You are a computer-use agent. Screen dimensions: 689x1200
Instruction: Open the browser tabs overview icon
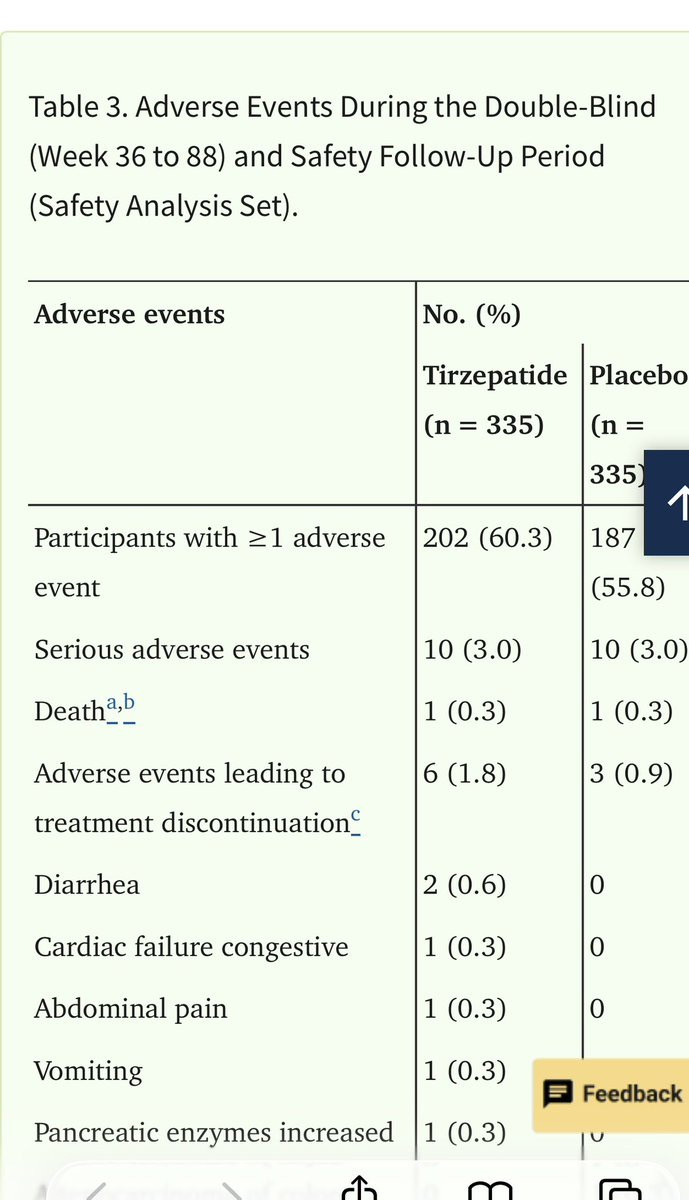click(619, 1190)
